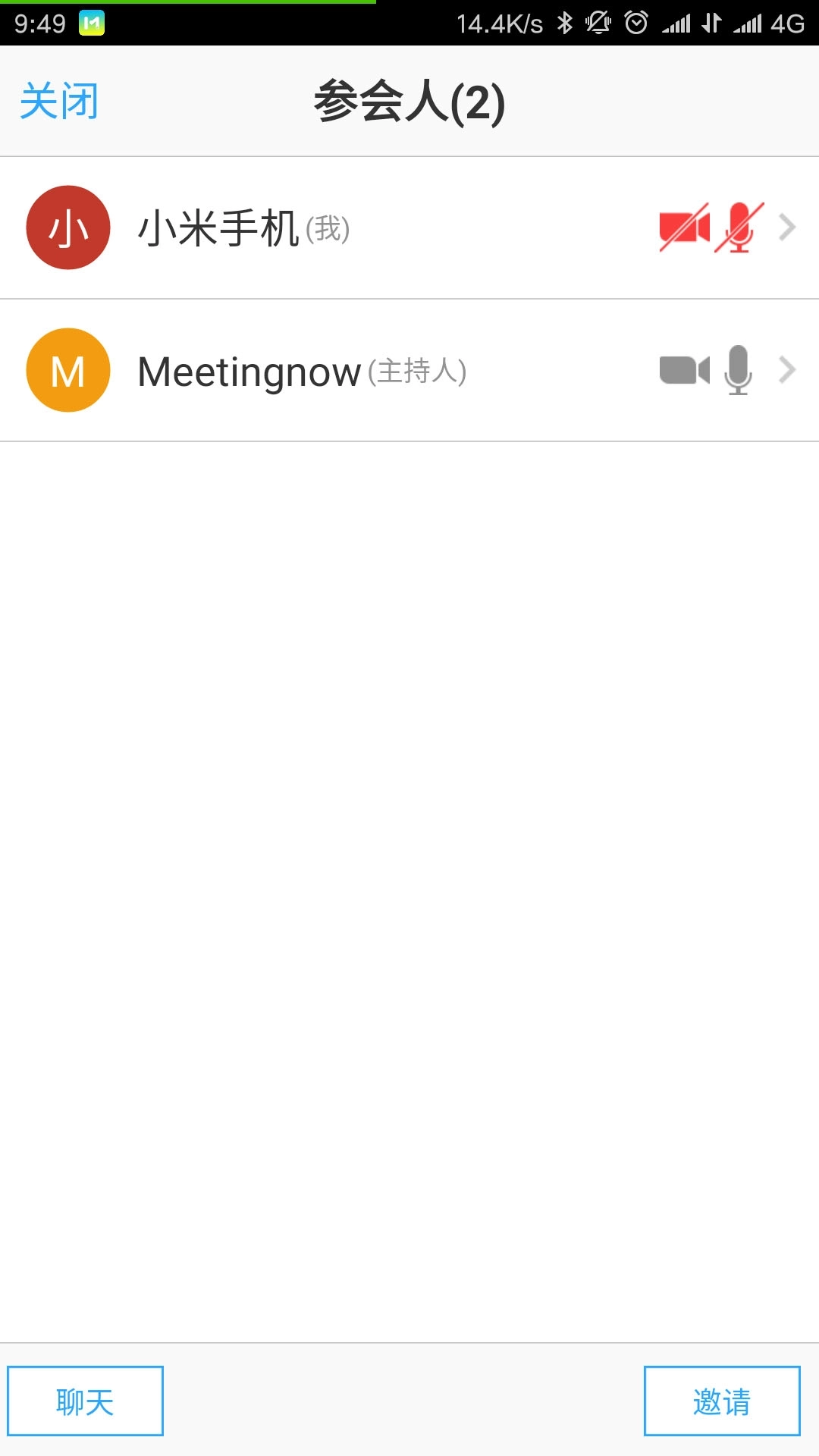Open the 参会人(2) title tab
This screenshot has height=1456, width=819.
tap(409, 99)
